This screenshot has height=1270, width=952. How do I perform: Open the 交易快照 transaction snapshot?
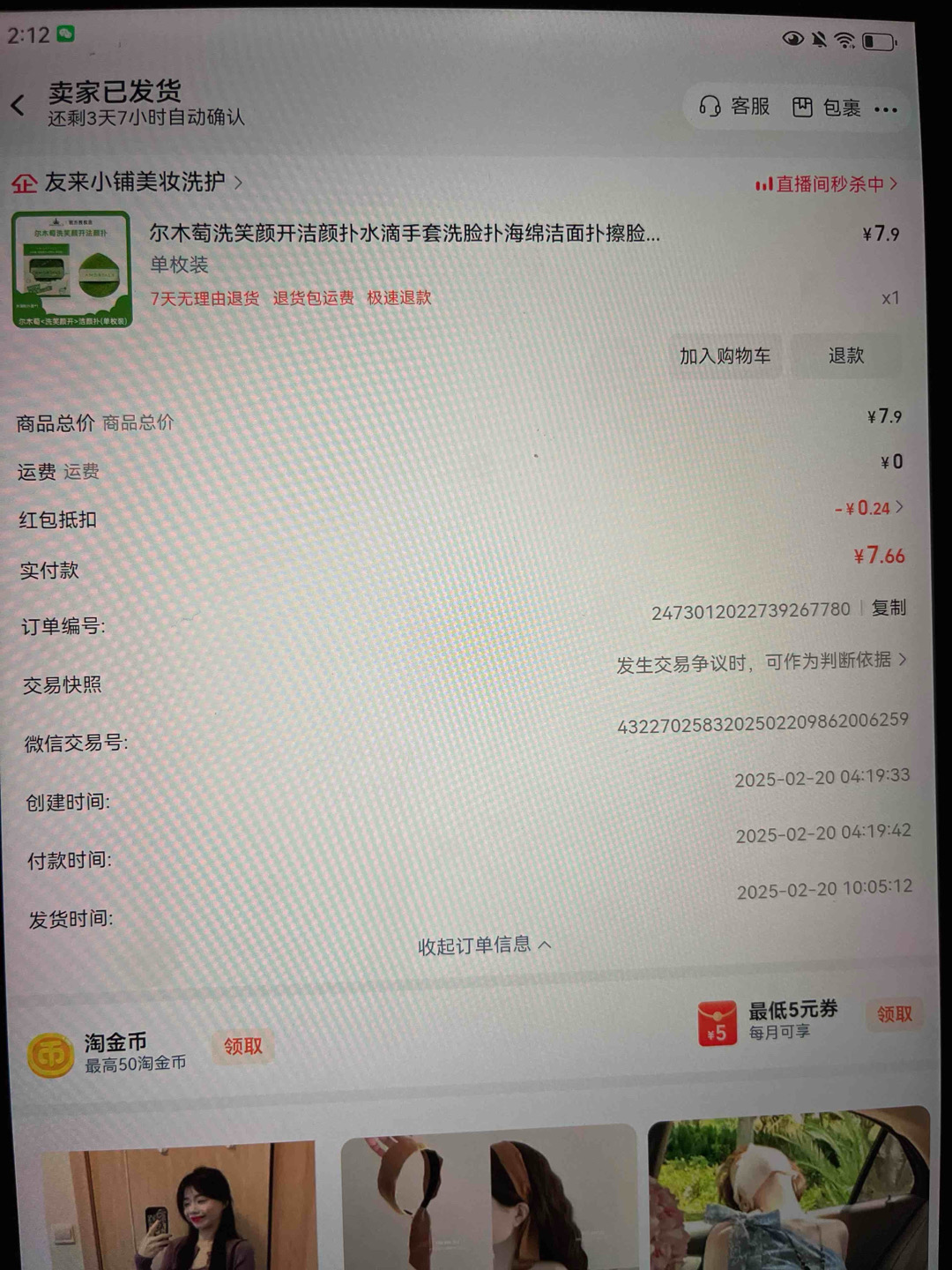point(760,662)
